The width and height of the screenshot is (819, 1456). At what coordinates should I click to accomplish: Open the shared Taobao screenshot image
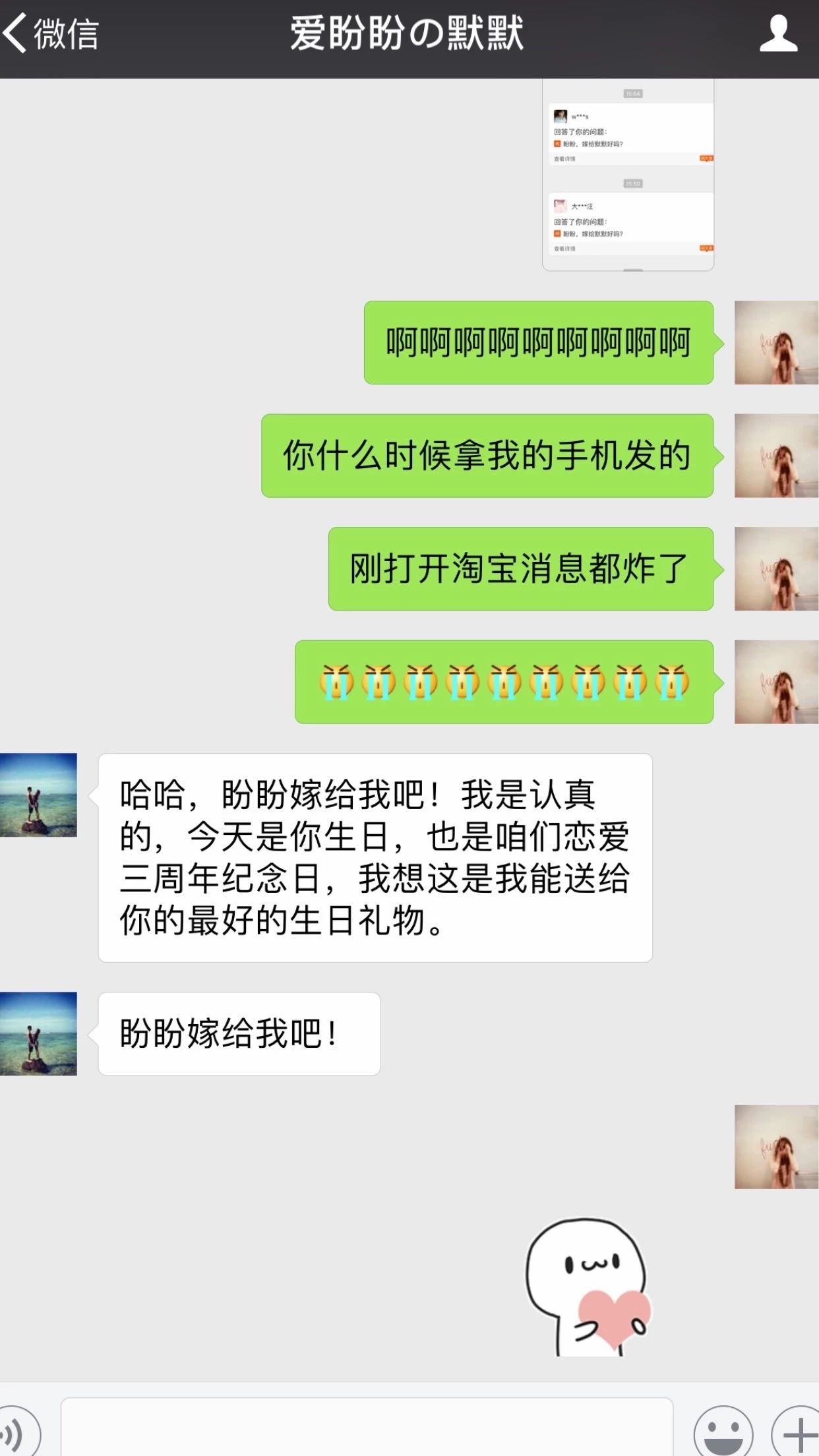pyautogui.click(x=628, y=175)
